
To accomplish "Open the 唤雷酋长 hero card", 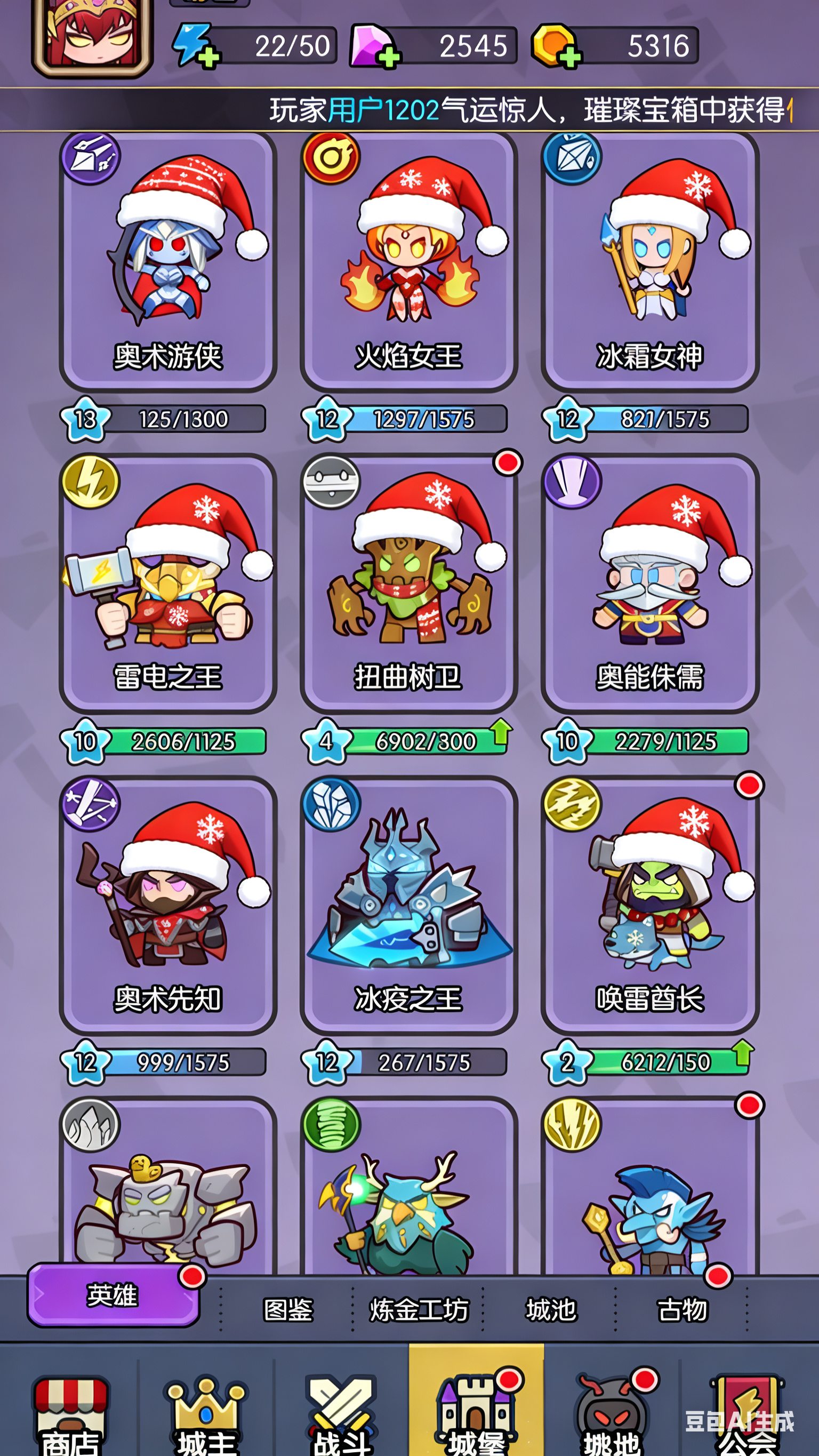I will click(649, 905).
